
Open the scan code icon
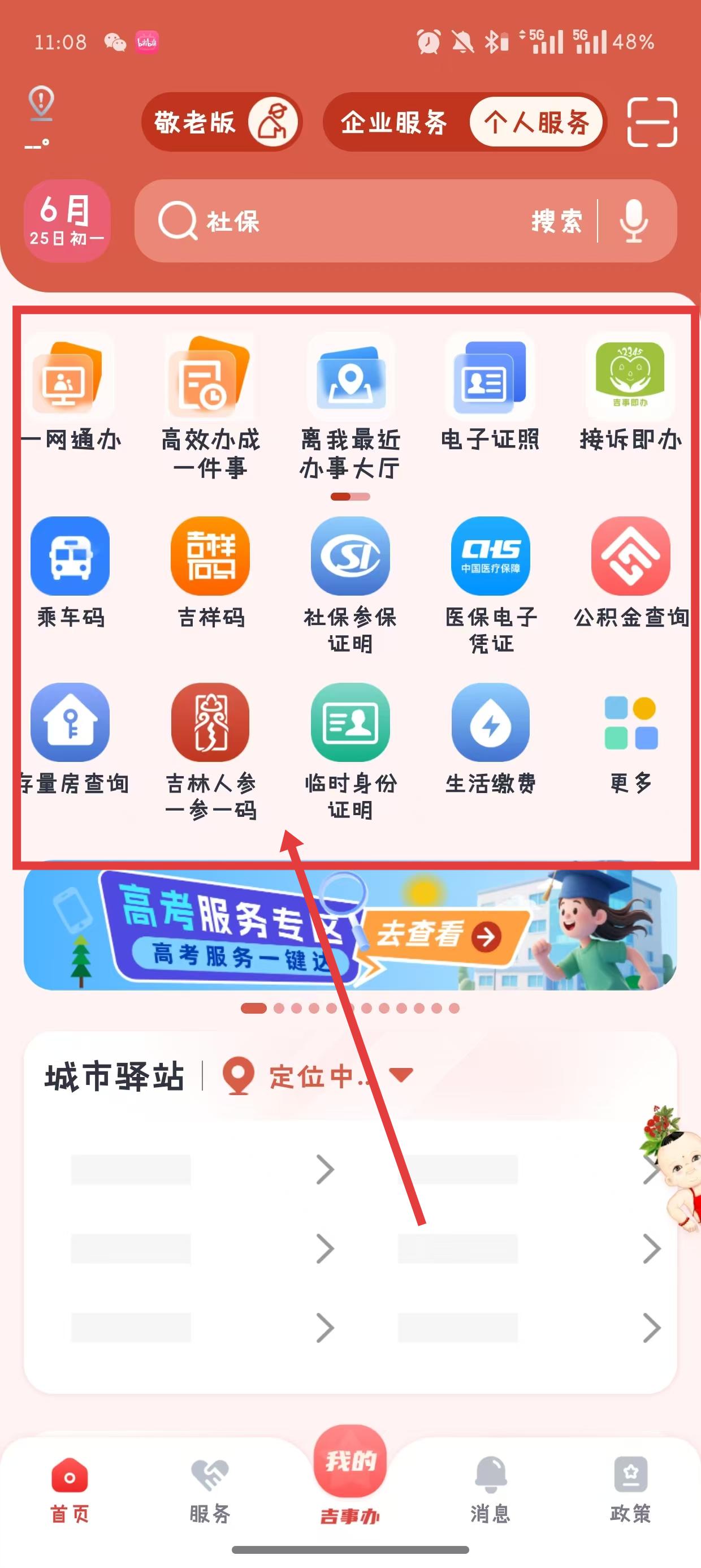click(652, 122)
